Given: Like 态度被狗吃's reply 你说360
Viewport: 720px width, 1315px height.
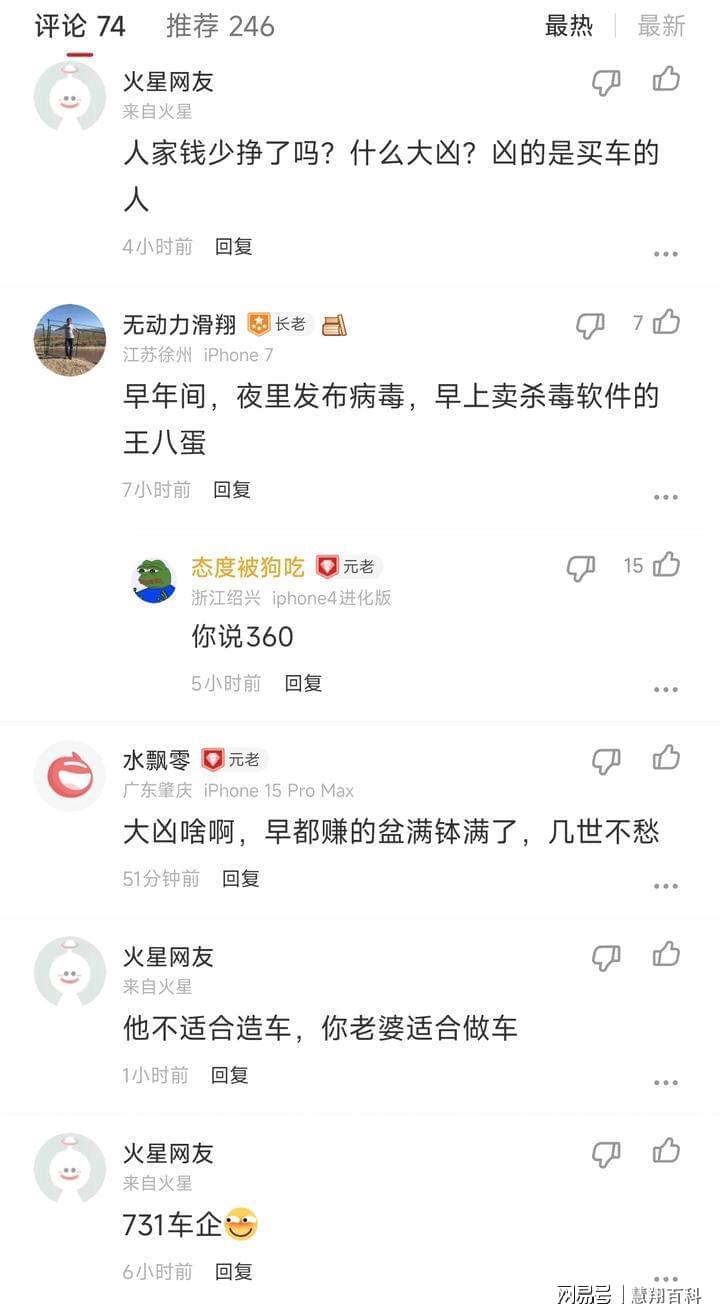Looking at the screenshot, I should (666, 565).
